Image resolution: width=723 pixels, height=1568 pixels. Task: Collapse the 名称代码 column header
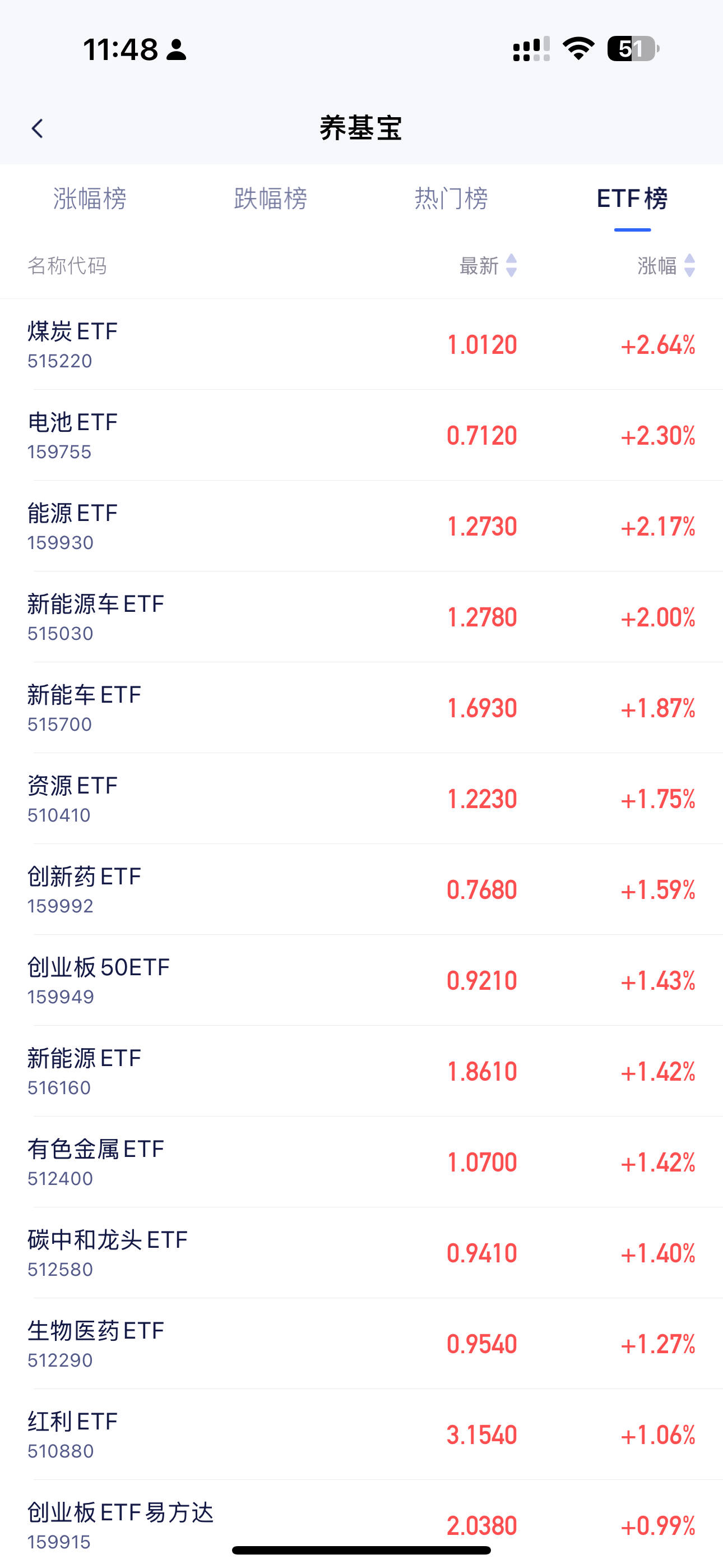(67, 266)
